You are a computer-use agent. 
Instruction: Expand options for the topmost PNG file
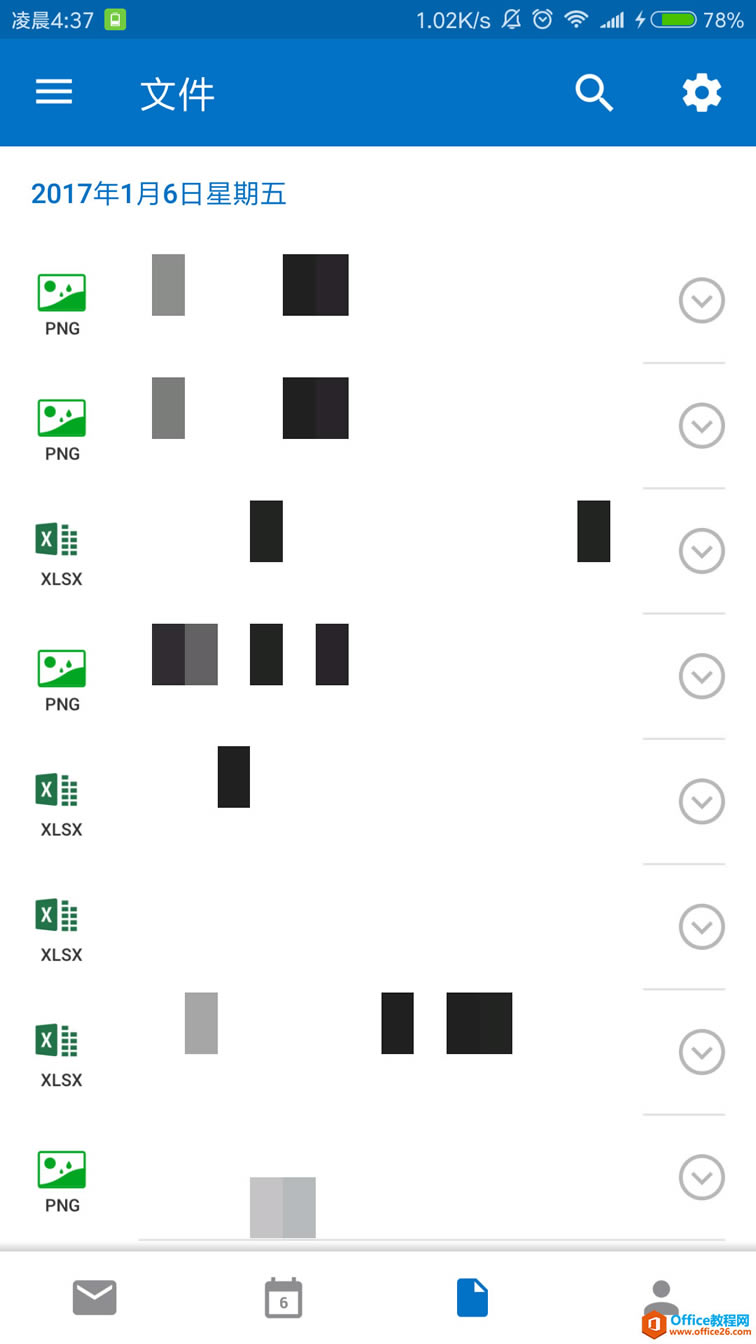[x=702, y=300]
